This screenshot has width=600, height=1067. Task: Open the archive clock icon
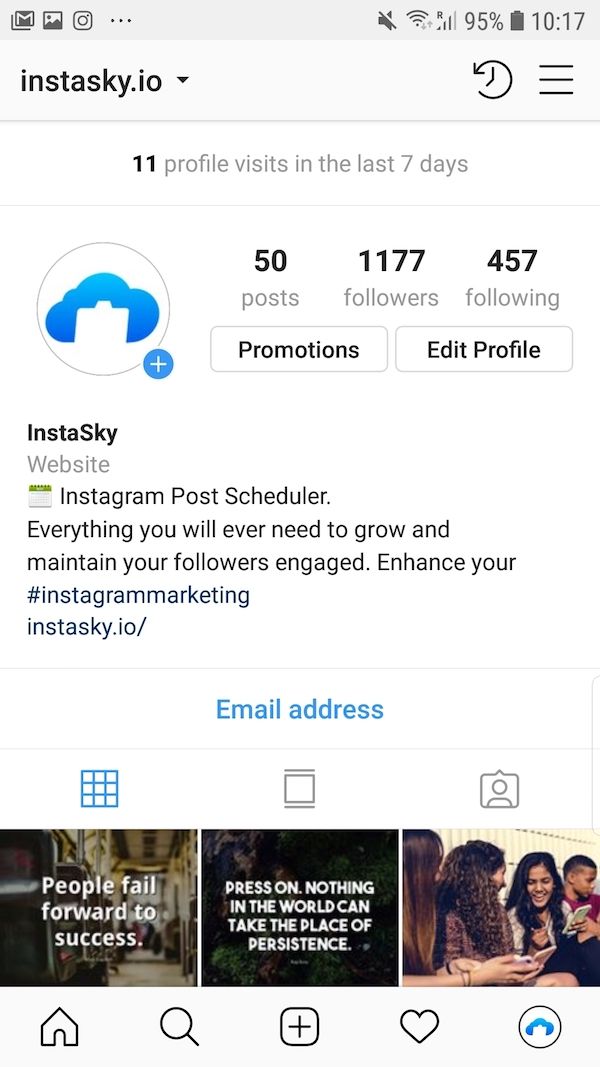[492, 80]
